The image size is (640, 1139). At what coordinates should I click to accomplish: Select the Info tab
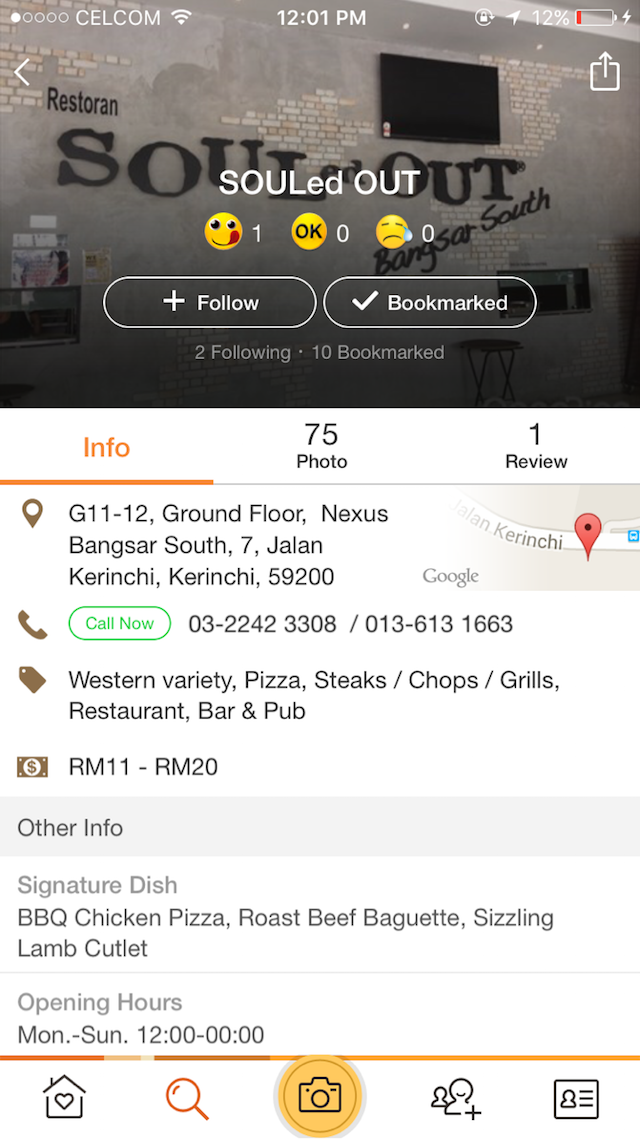[107, 447]
